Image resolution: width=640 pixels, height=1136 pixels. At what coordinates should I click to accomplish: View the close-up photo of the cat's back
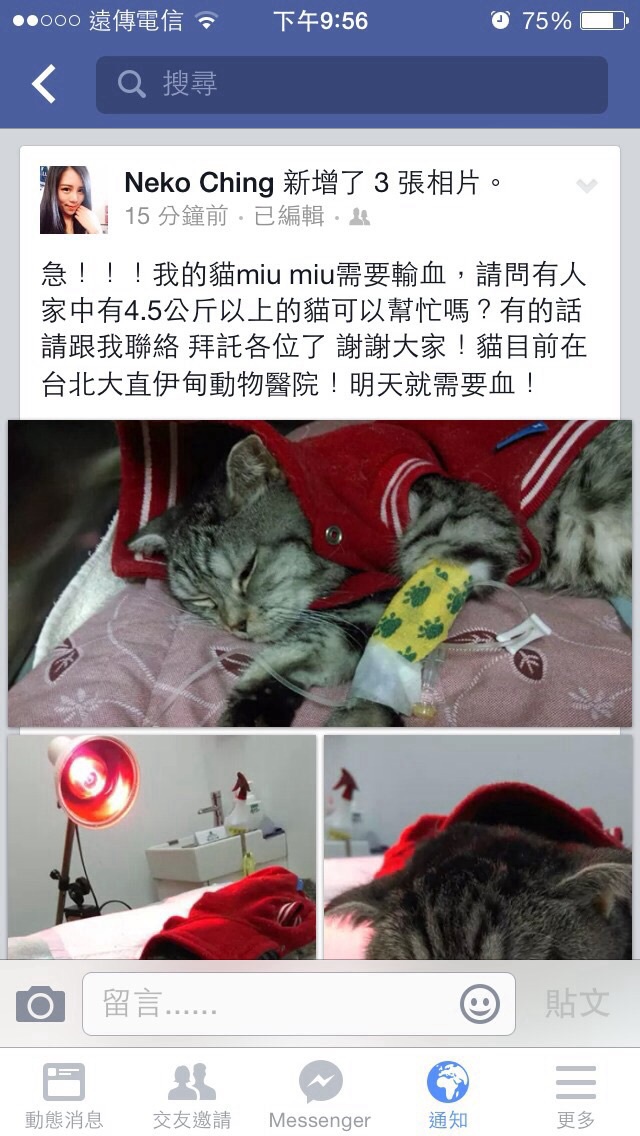point(478,847)
